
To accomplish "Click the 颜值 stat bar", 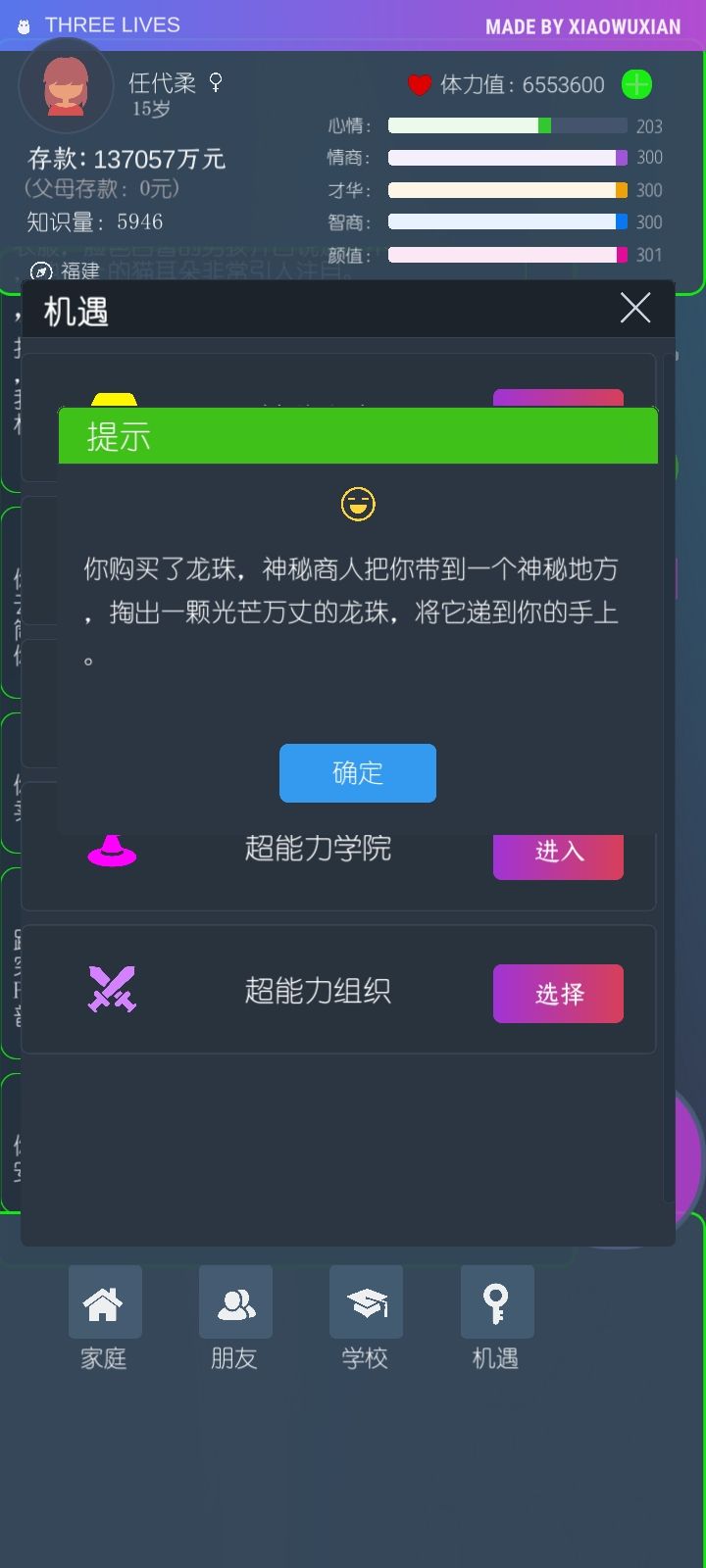I will point(506,255).
